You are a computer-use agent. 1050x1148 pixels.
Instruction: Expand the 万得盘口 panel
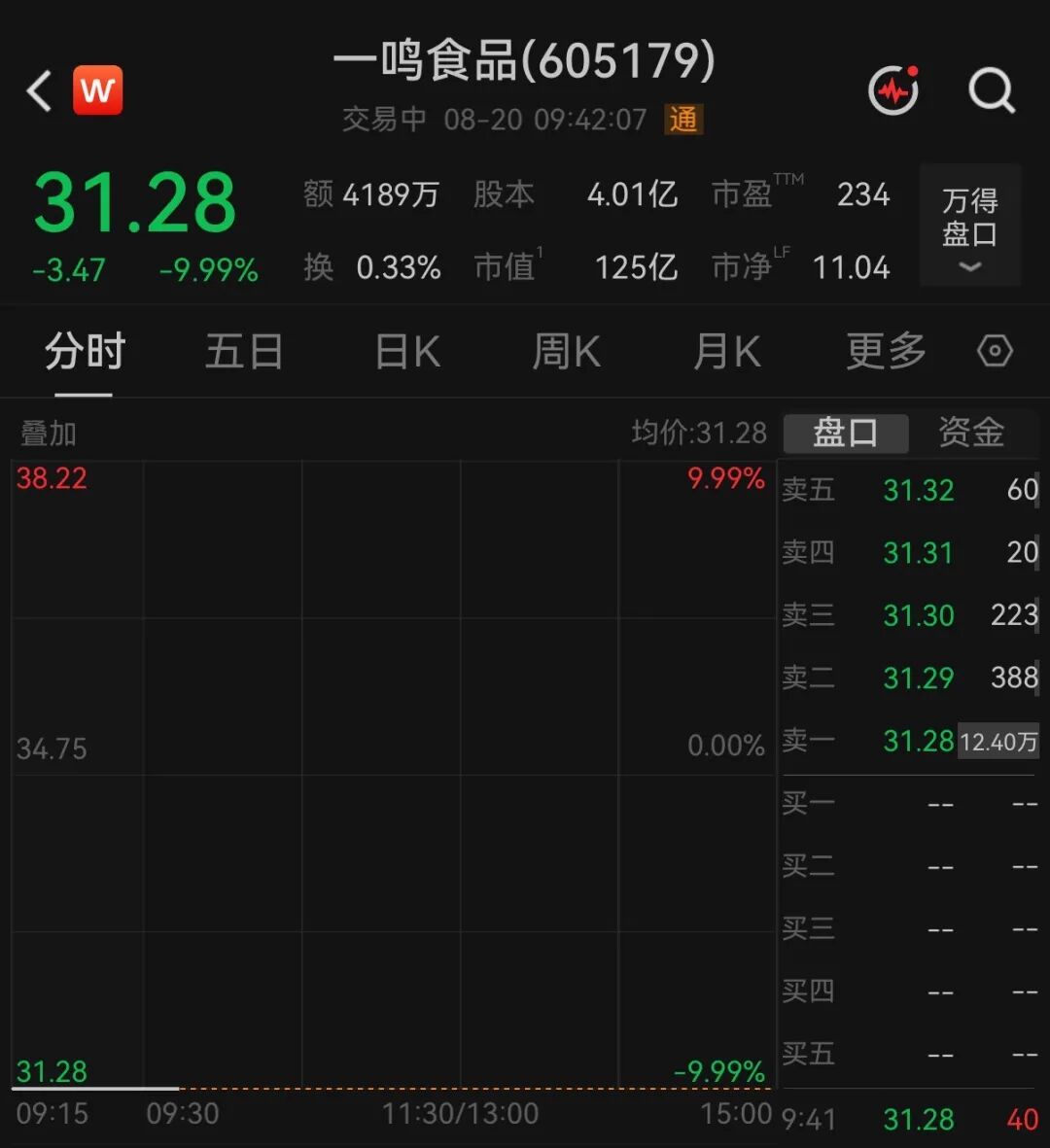pos(969,225)
